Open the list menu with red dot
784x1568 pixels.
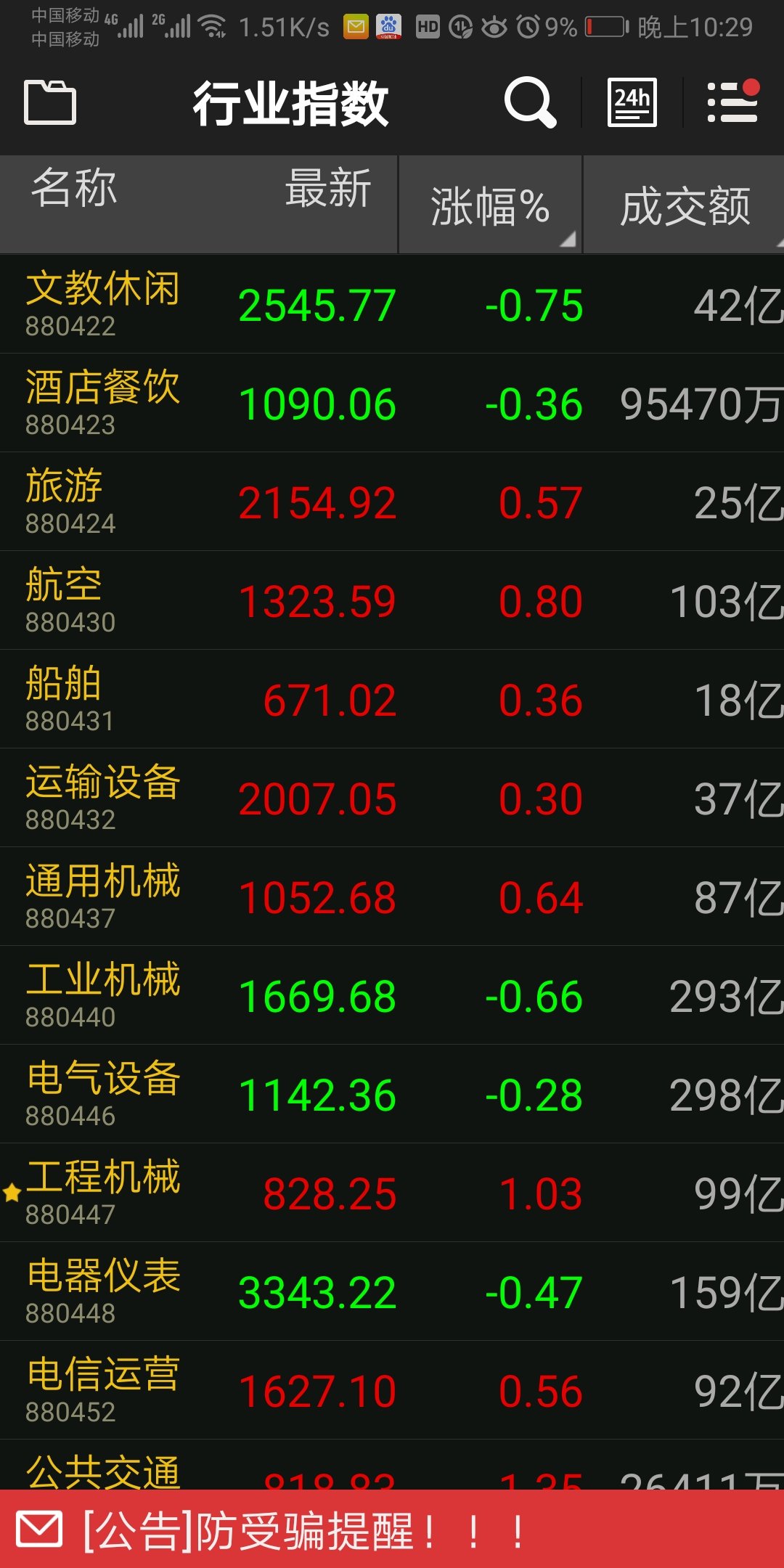pyautogui.click(x=732, y=102)
